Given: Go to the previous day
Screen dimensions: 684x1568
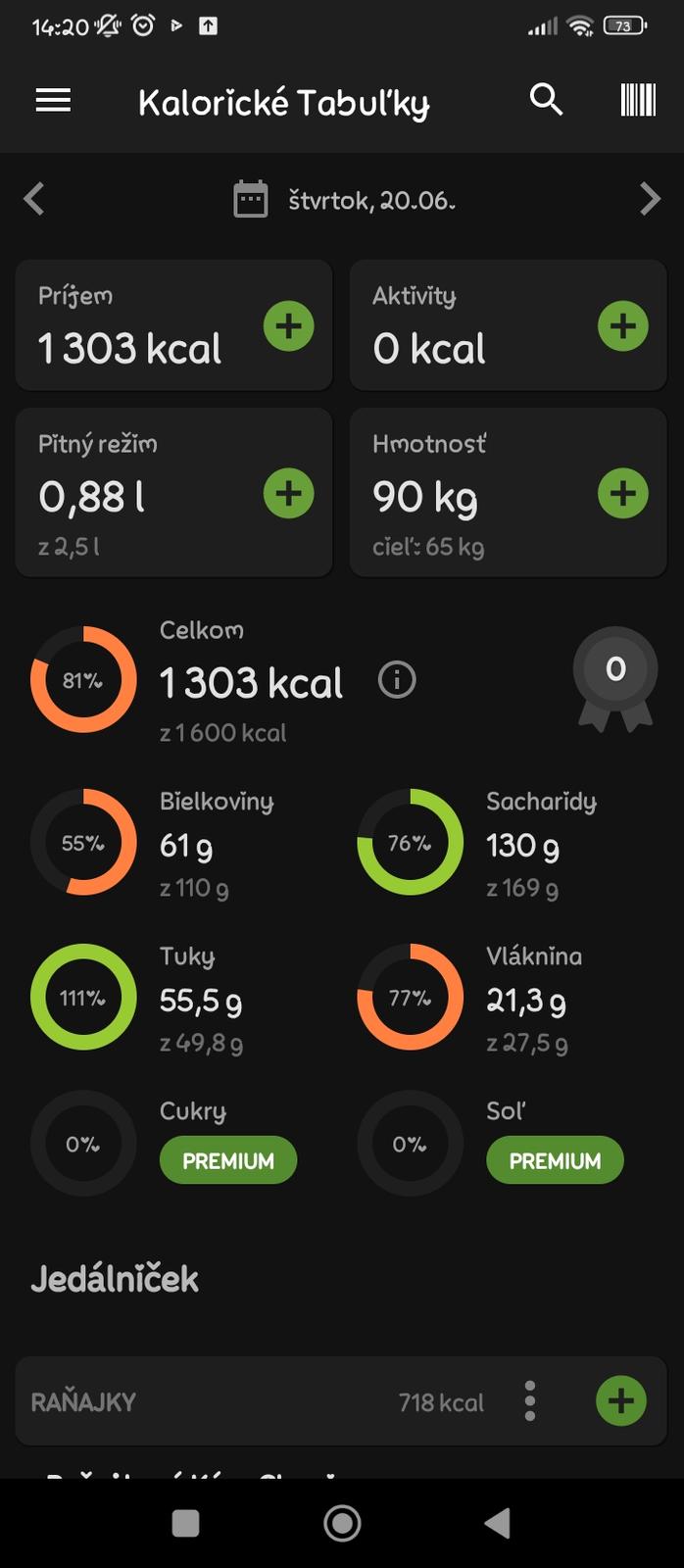Looking at the screenshot, I should point(34,199).
